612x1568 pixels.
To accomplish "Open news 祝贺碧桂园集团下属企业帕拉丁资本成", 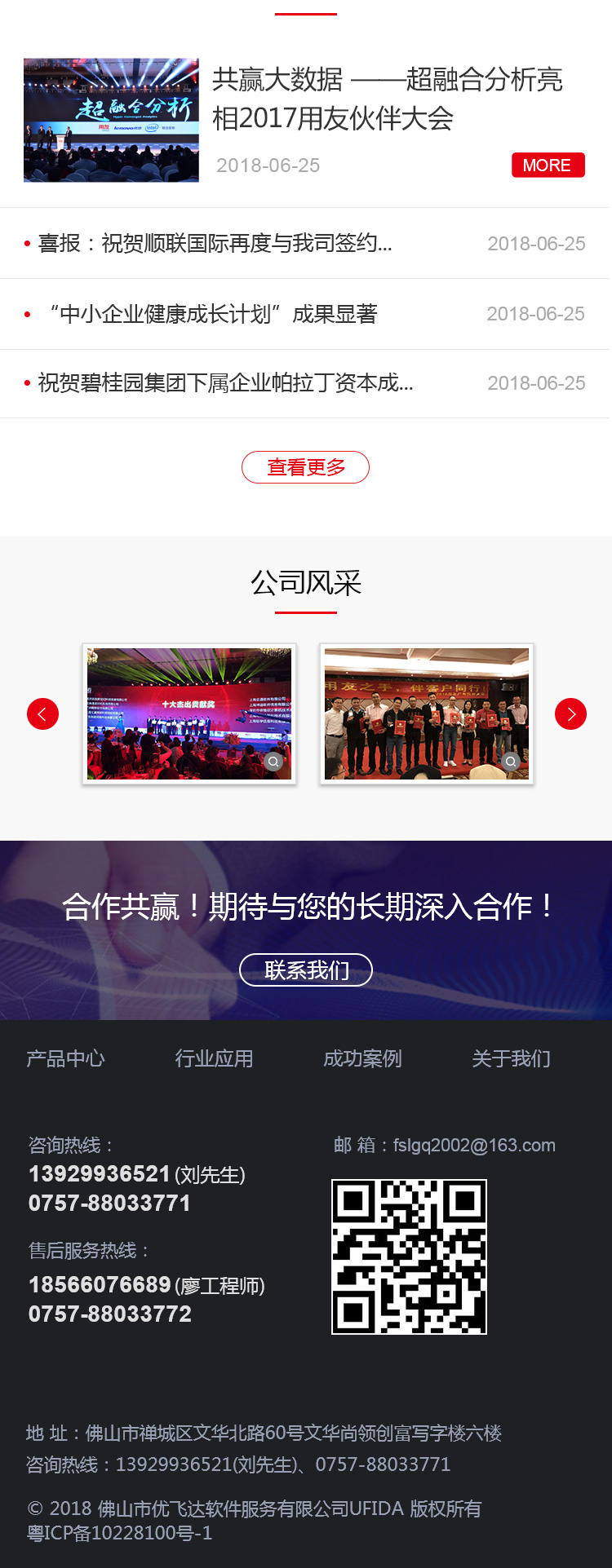I will click(x=225, y=383).
